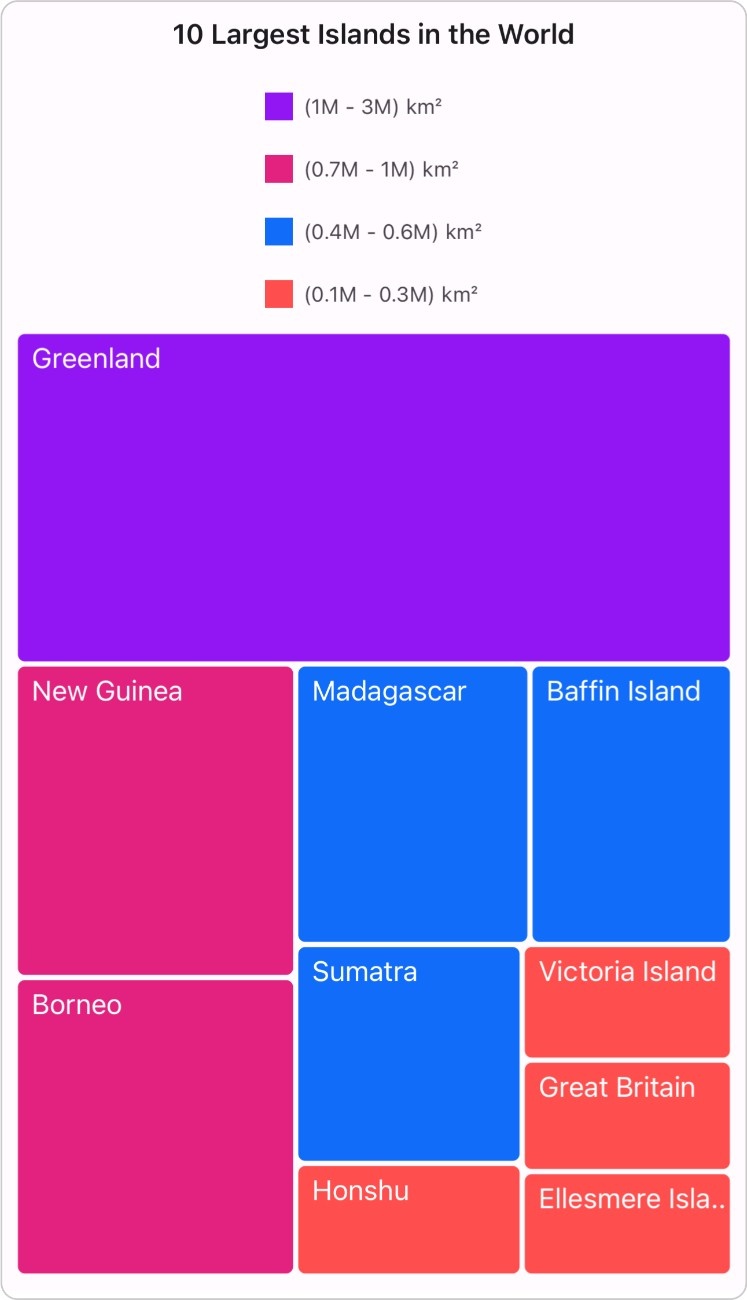This screenshot has width=747, height=1300.
Task: Select the Sumatra tile
Action: [408, 1054]
